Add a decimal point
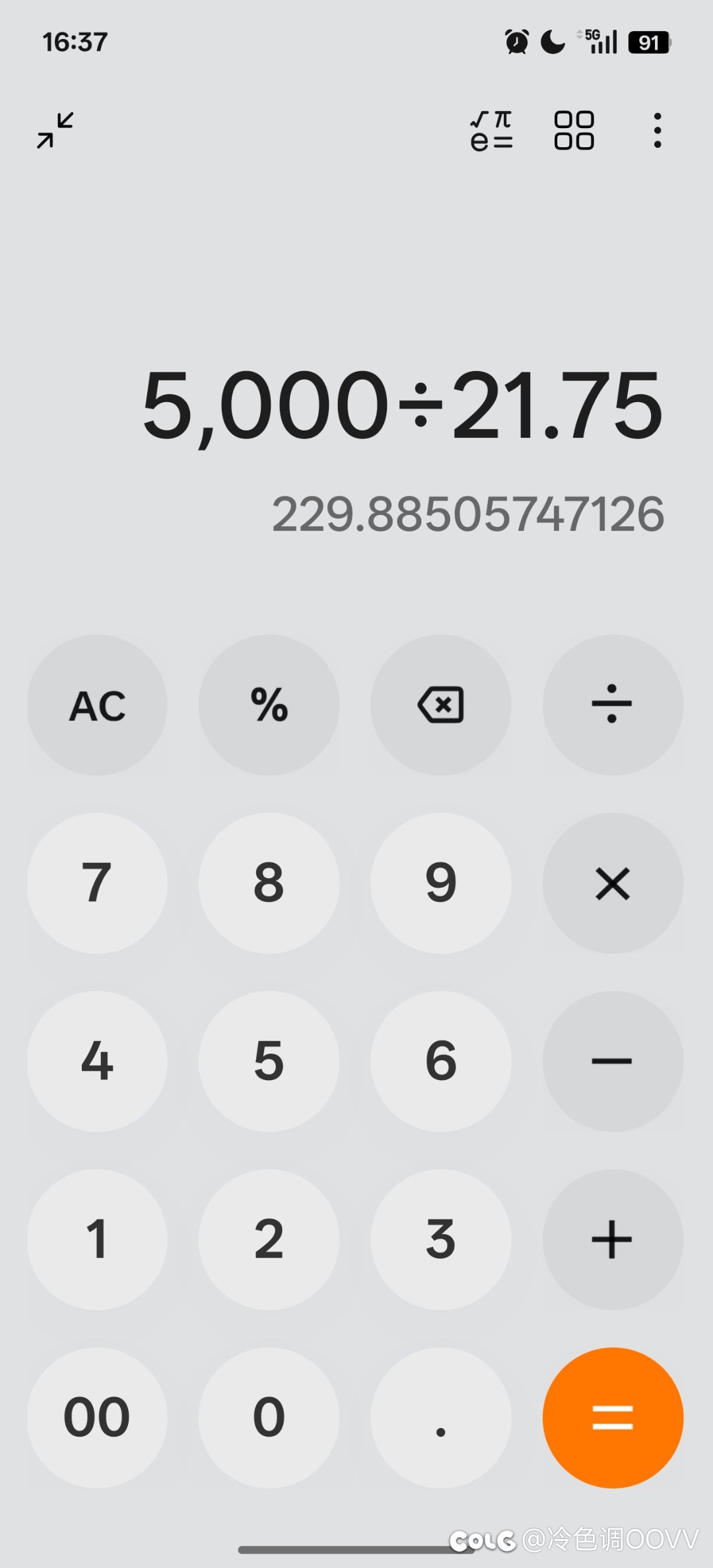This screenshot has height=1568, width=713. [441, 1418]
